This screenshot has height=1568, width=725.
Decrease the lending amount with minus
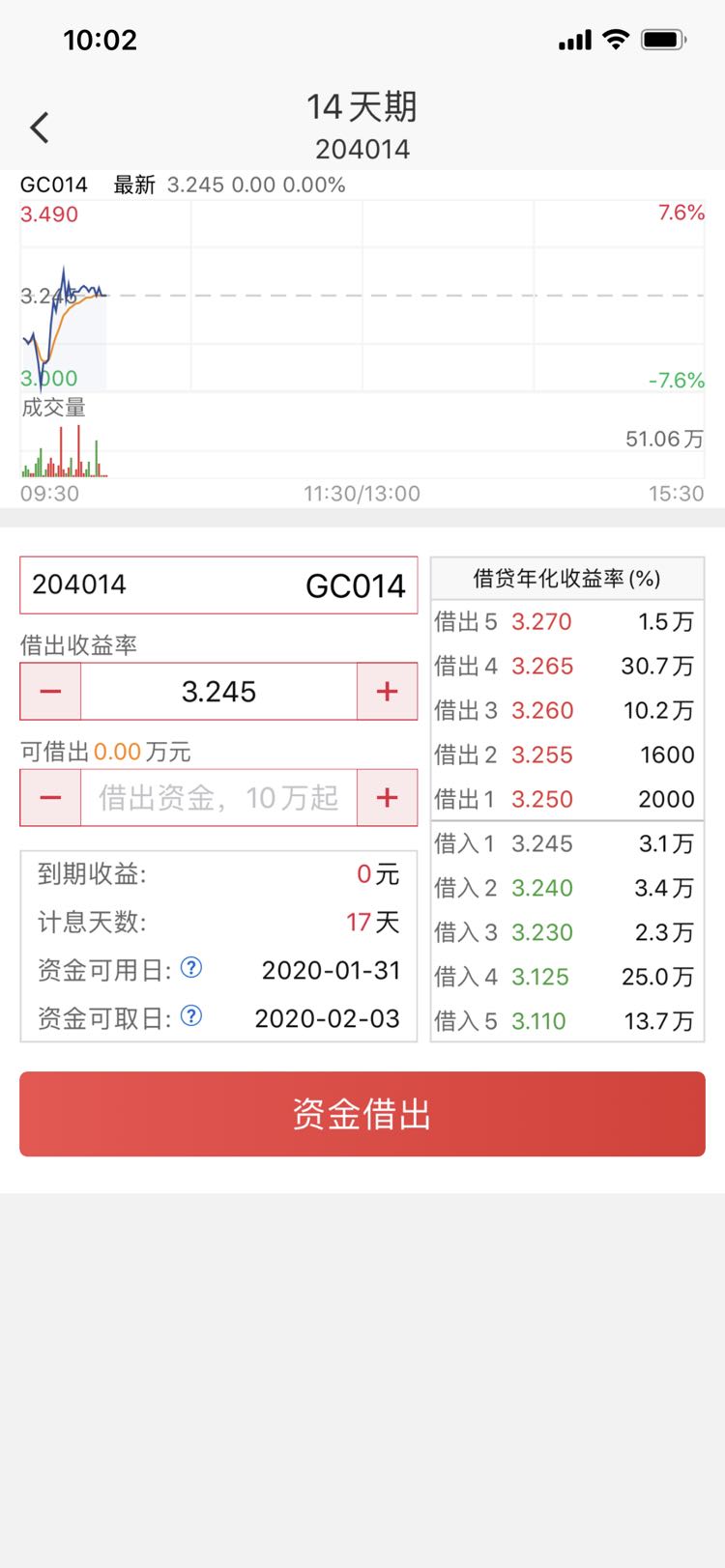tap(50, 798)
